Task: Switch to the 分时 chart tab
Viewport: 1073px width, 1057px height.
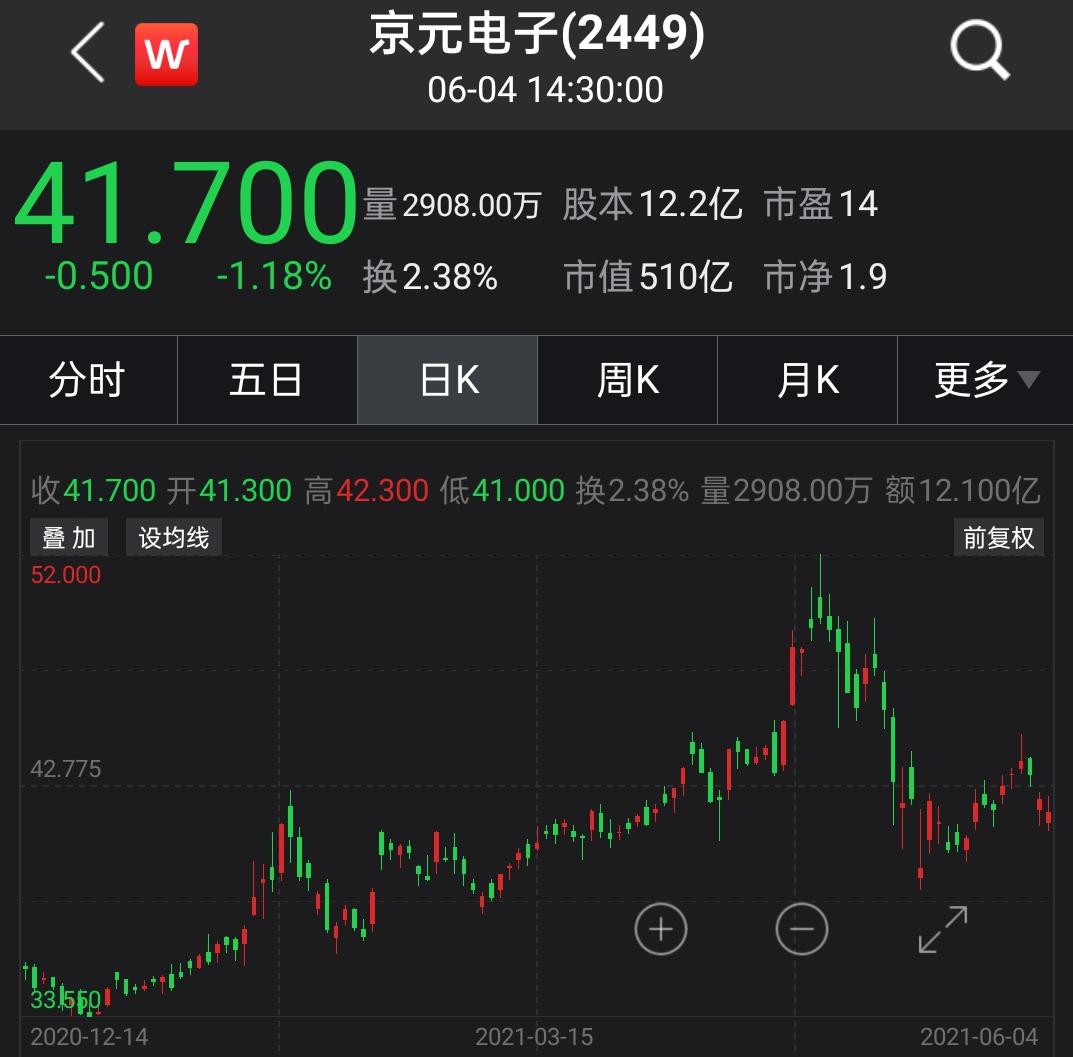Action: [88, 381]
